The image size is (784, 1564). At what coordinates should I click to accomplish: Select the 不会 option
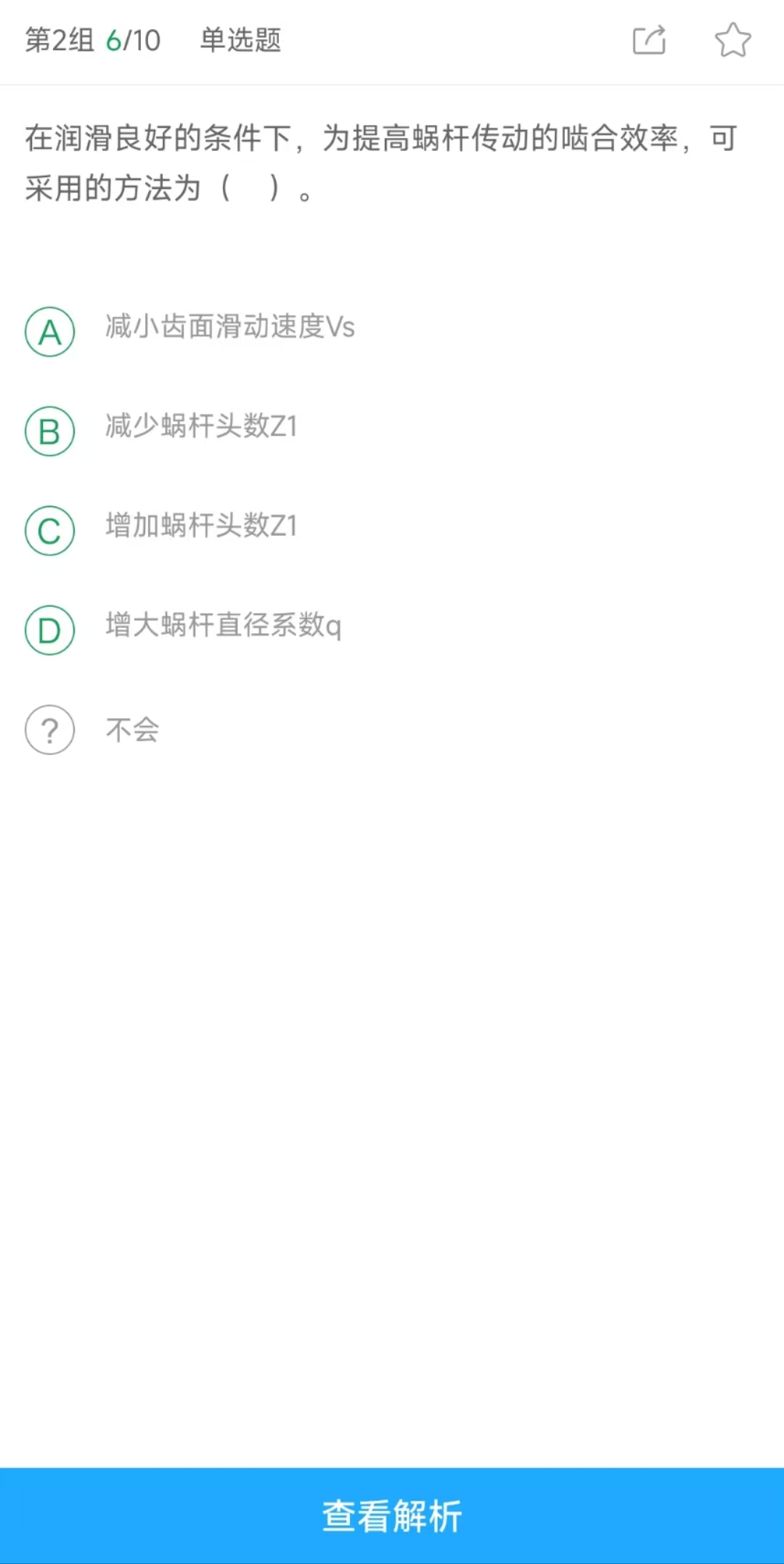point(50,730)
